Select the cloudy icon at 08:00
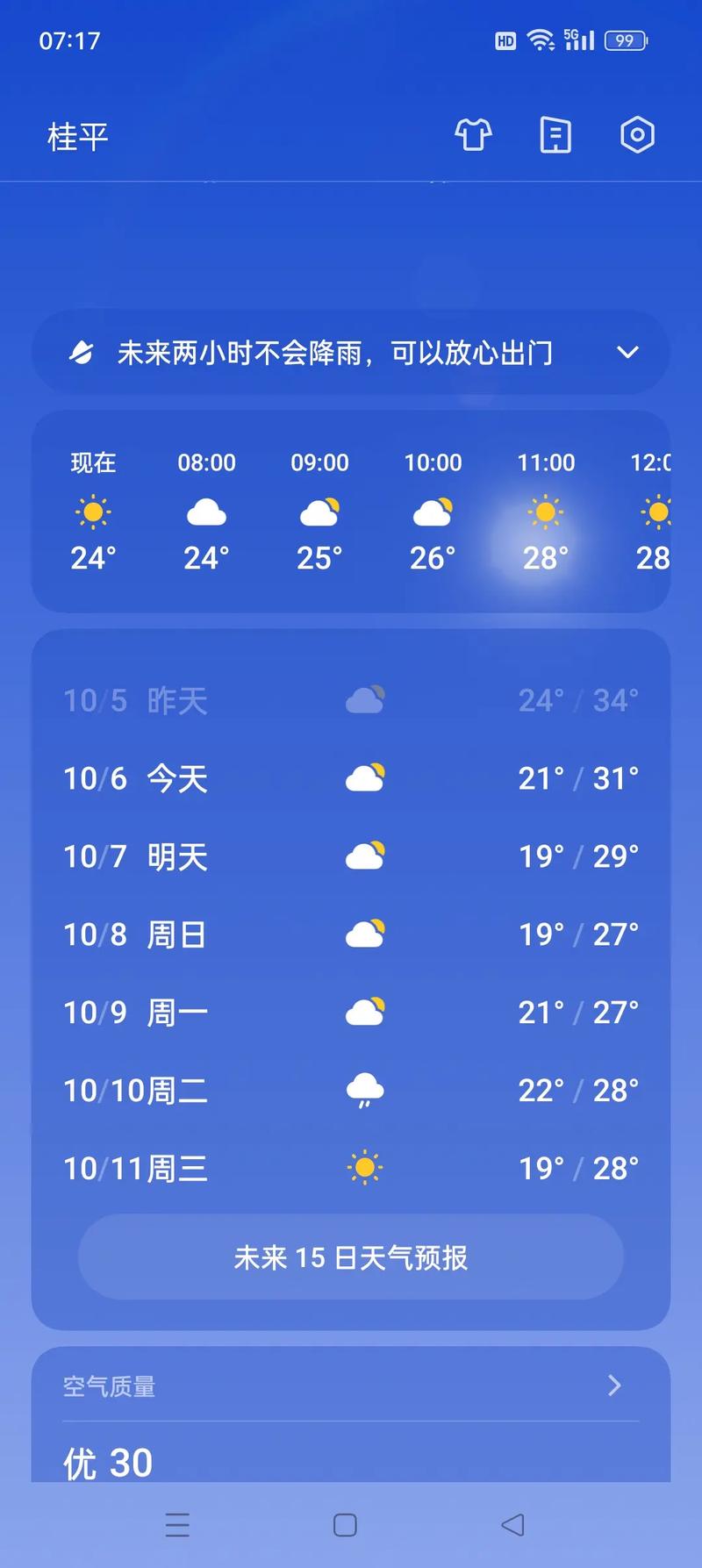Screen dimensions: 702x1568 pyautogui.click(x=205, y=512)
